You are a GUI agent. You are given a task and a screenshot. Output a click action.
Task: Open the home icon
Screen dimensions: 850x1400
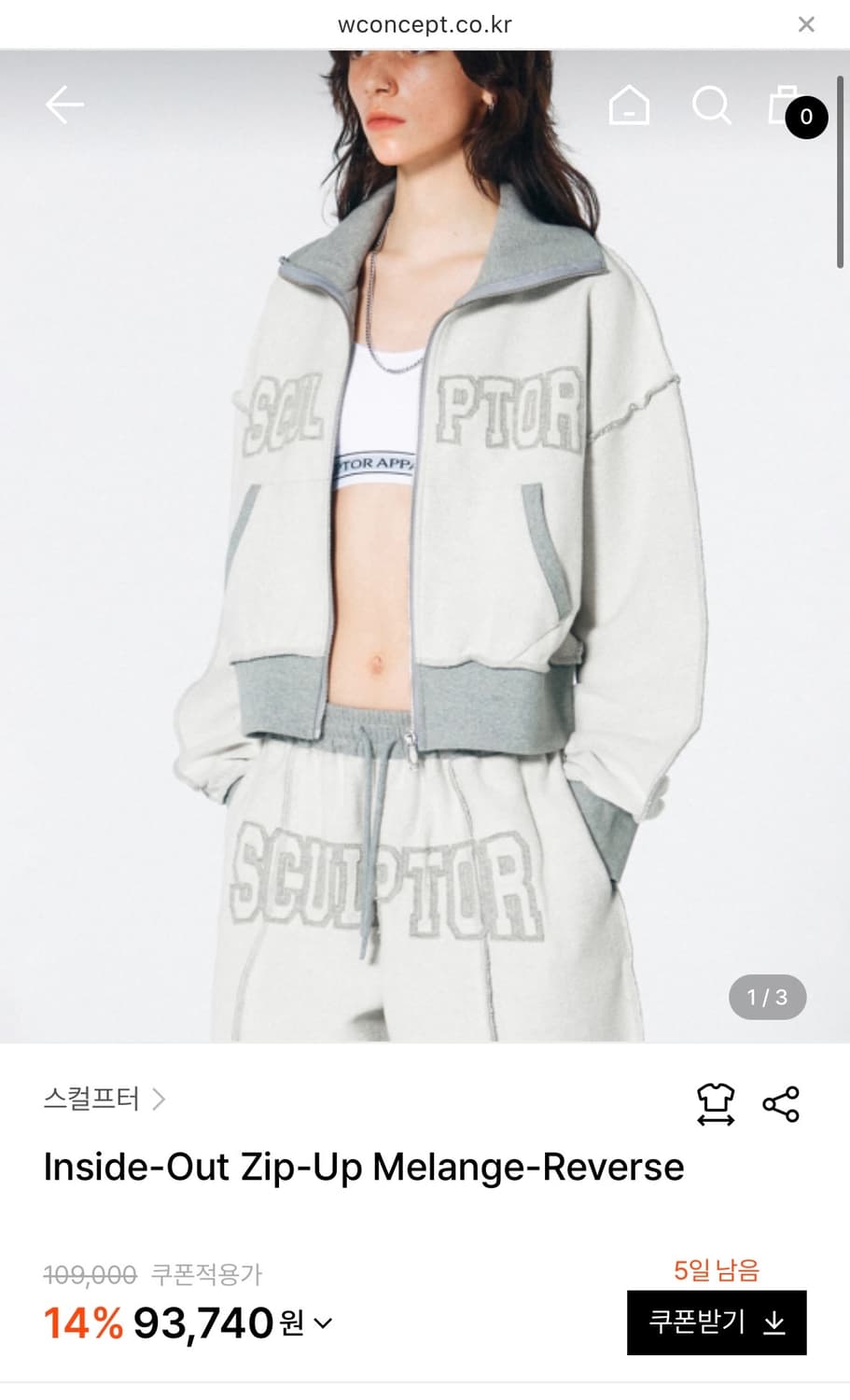[629, 105]
